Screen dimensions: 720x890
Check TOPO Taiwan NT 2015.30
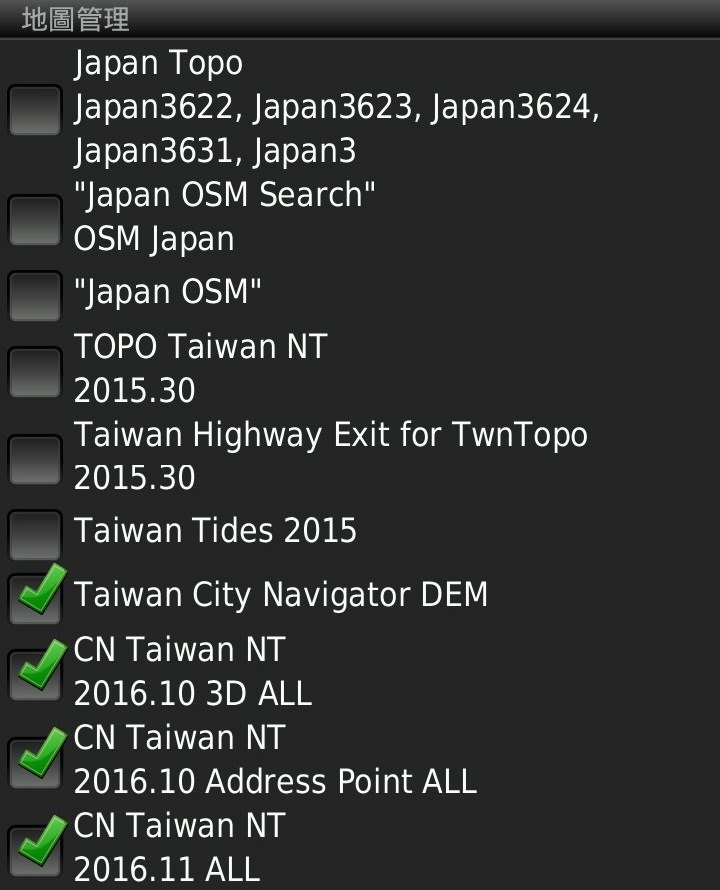point(35,370)
